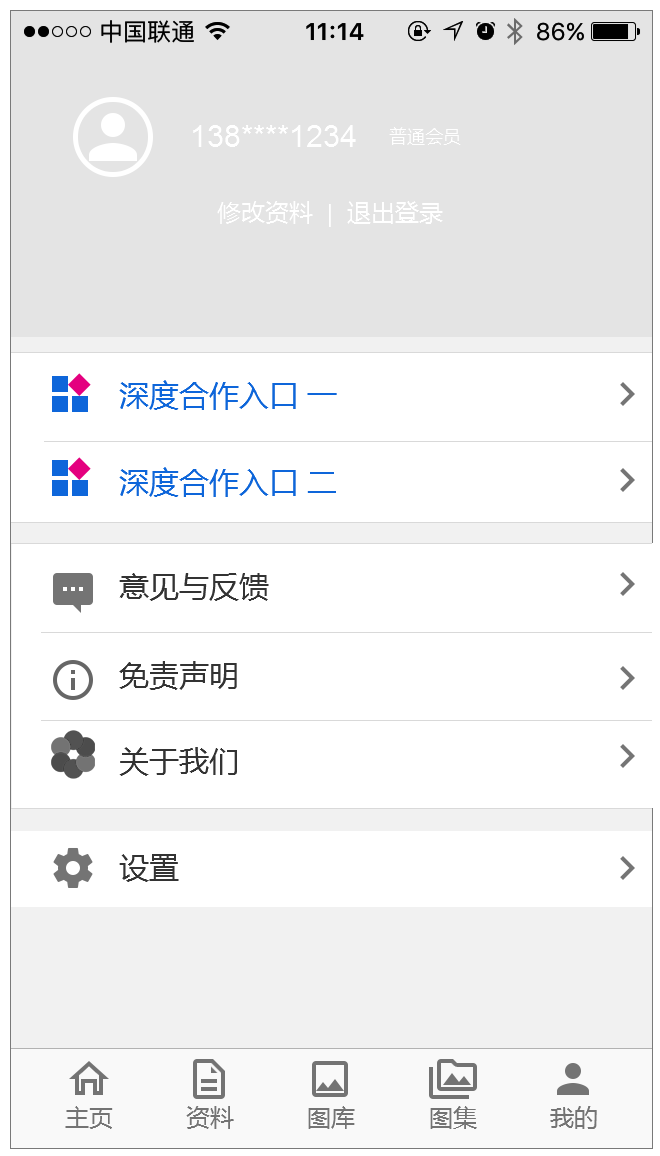
Task: Open 意见与反馈 feedback page
Action: [x=330, y=587]
